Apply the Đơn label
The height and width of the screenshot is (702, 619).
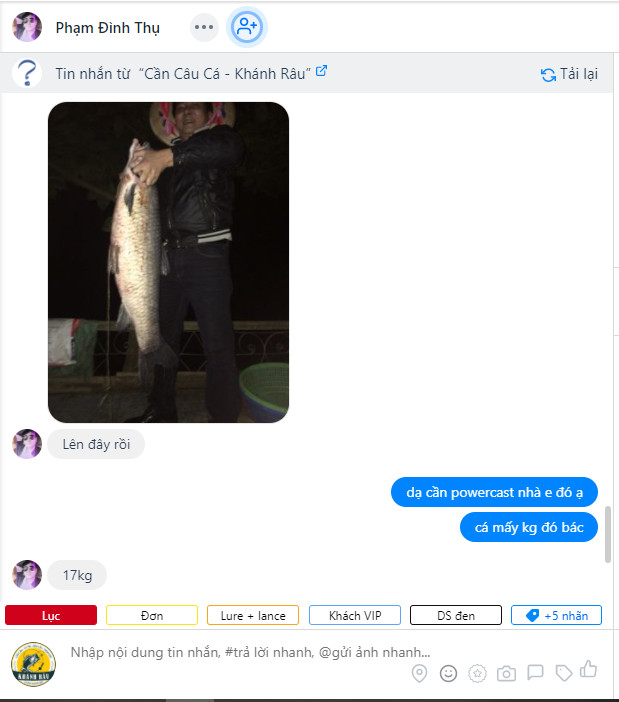point(152,615)
